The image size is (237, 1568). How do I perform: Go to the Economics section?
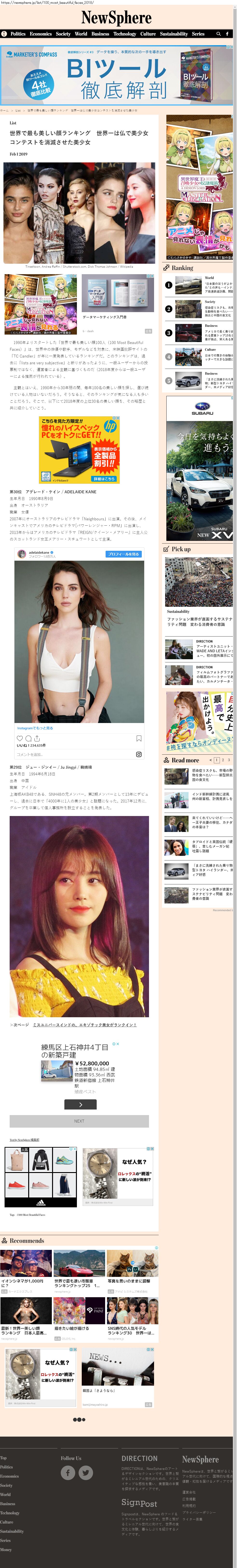click(41, 34)
